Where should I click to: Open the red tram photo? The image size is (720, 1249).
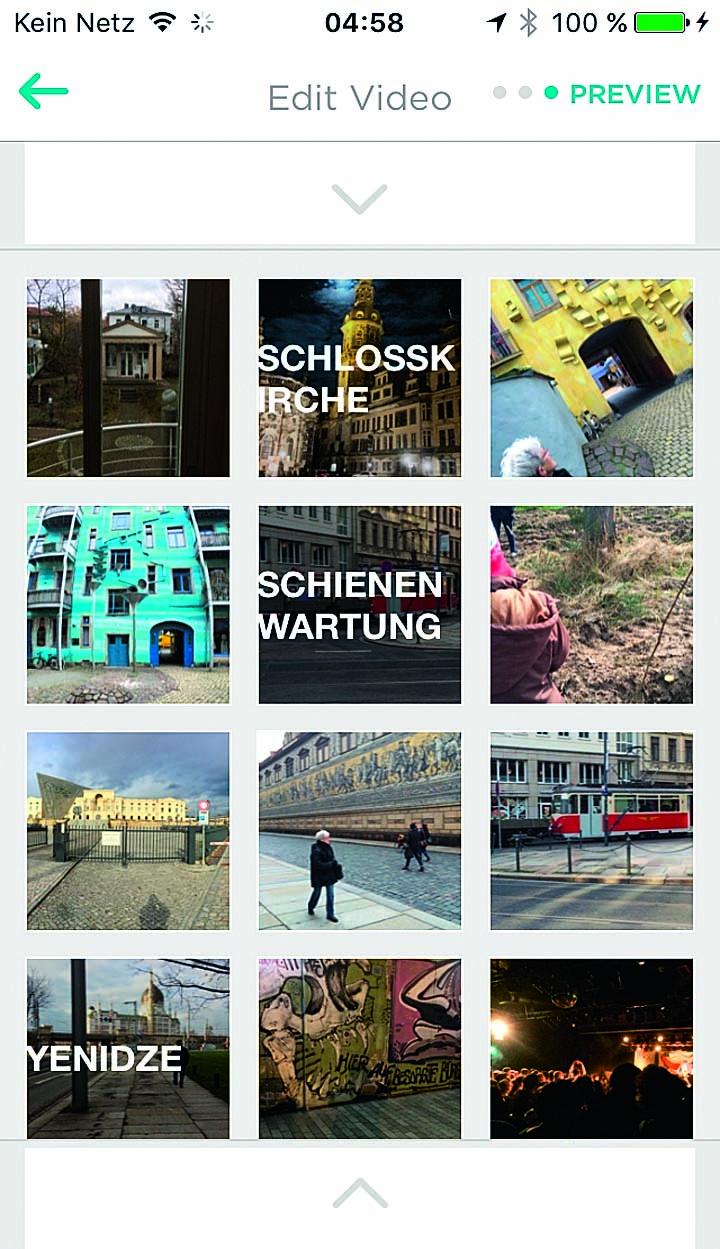(591, 830)
